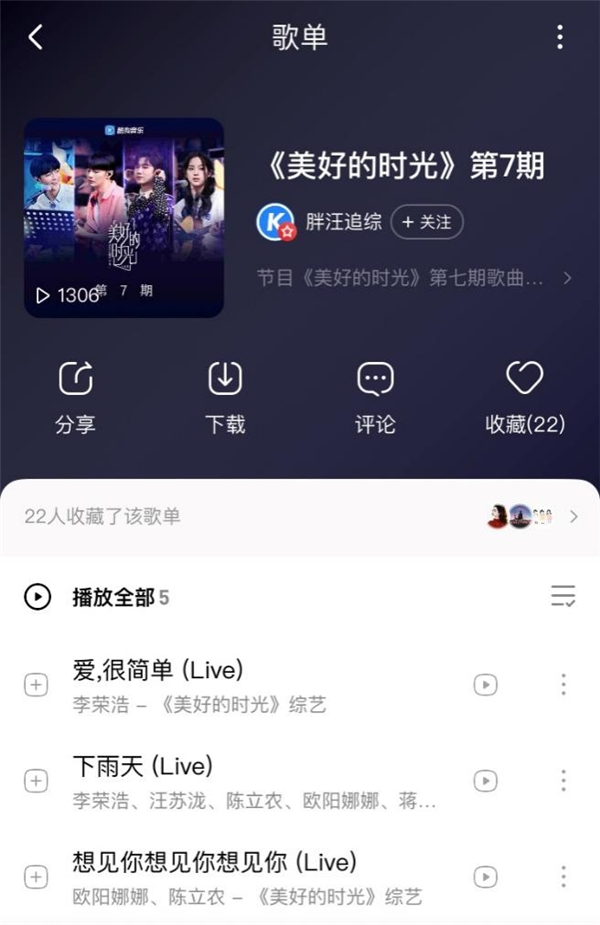Viewport: 600px width, 925px height.
Task: Open more options for 想见你想见你想见你 (Live)
Action: [563, 876]
